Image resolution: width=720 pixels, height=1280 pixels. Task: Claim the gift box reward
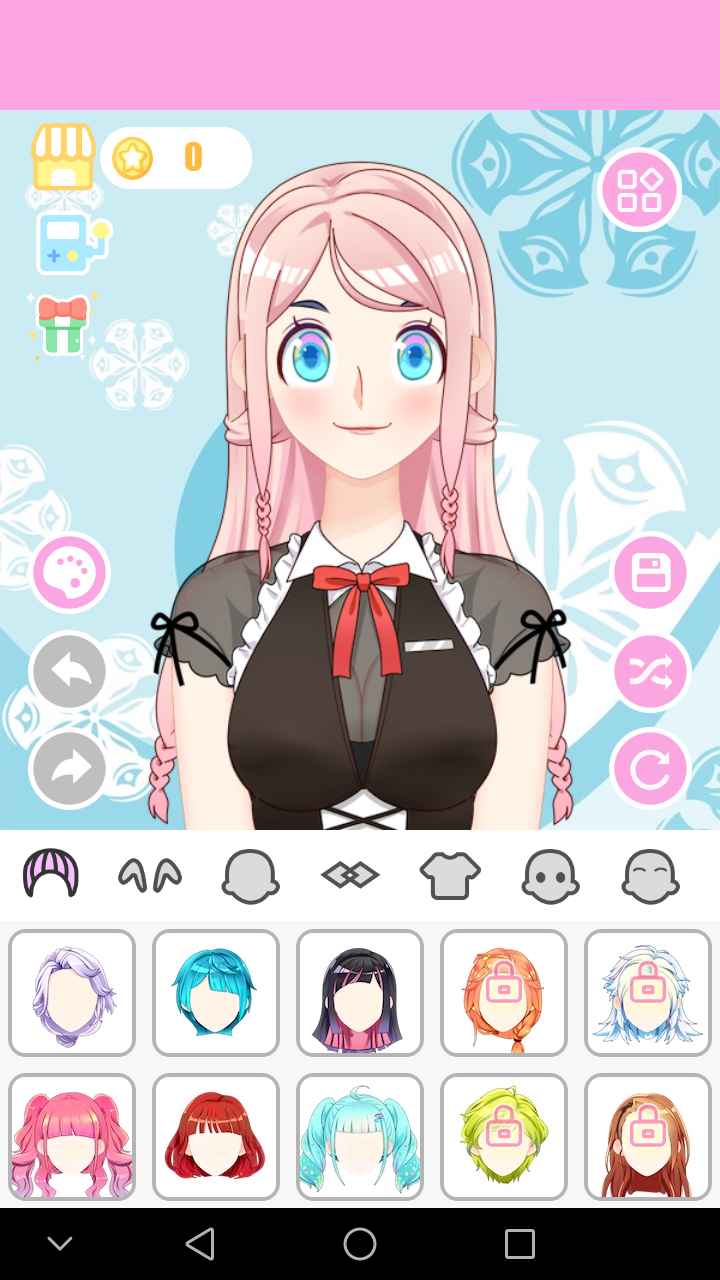(63, 325)
